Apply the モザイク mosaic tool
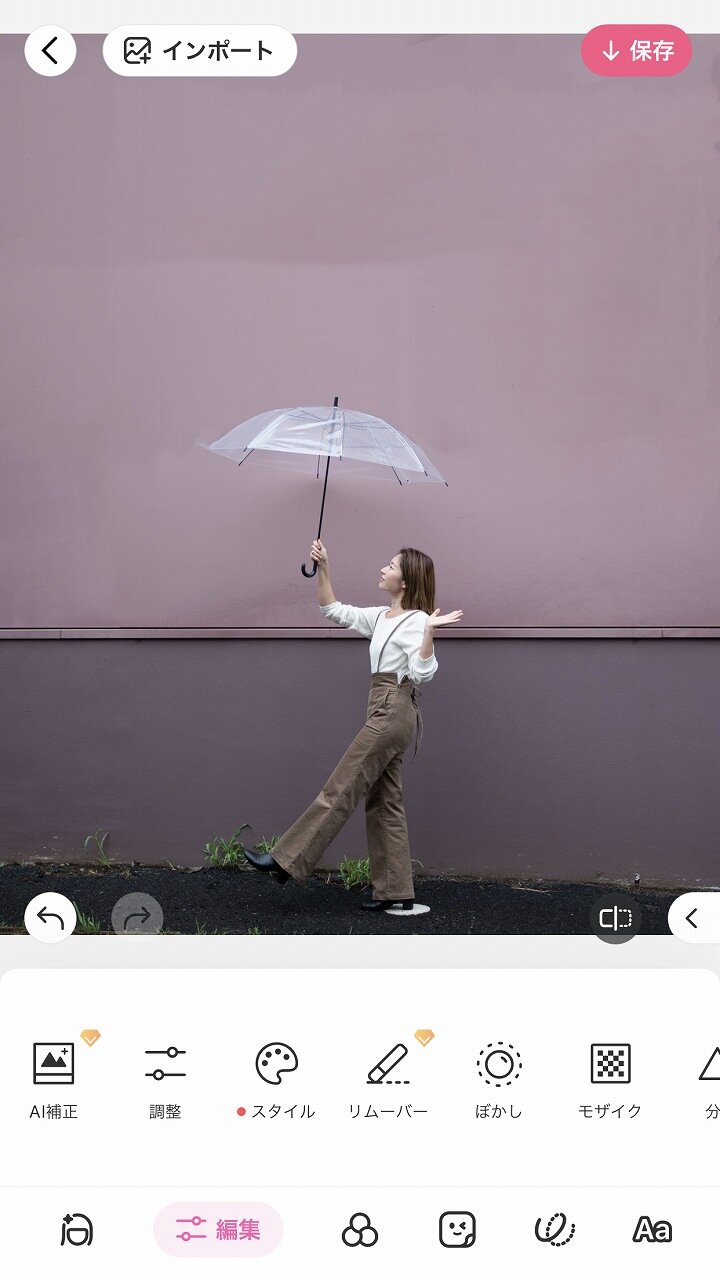The image size is (720, 1280). [x=610, y=1078]
